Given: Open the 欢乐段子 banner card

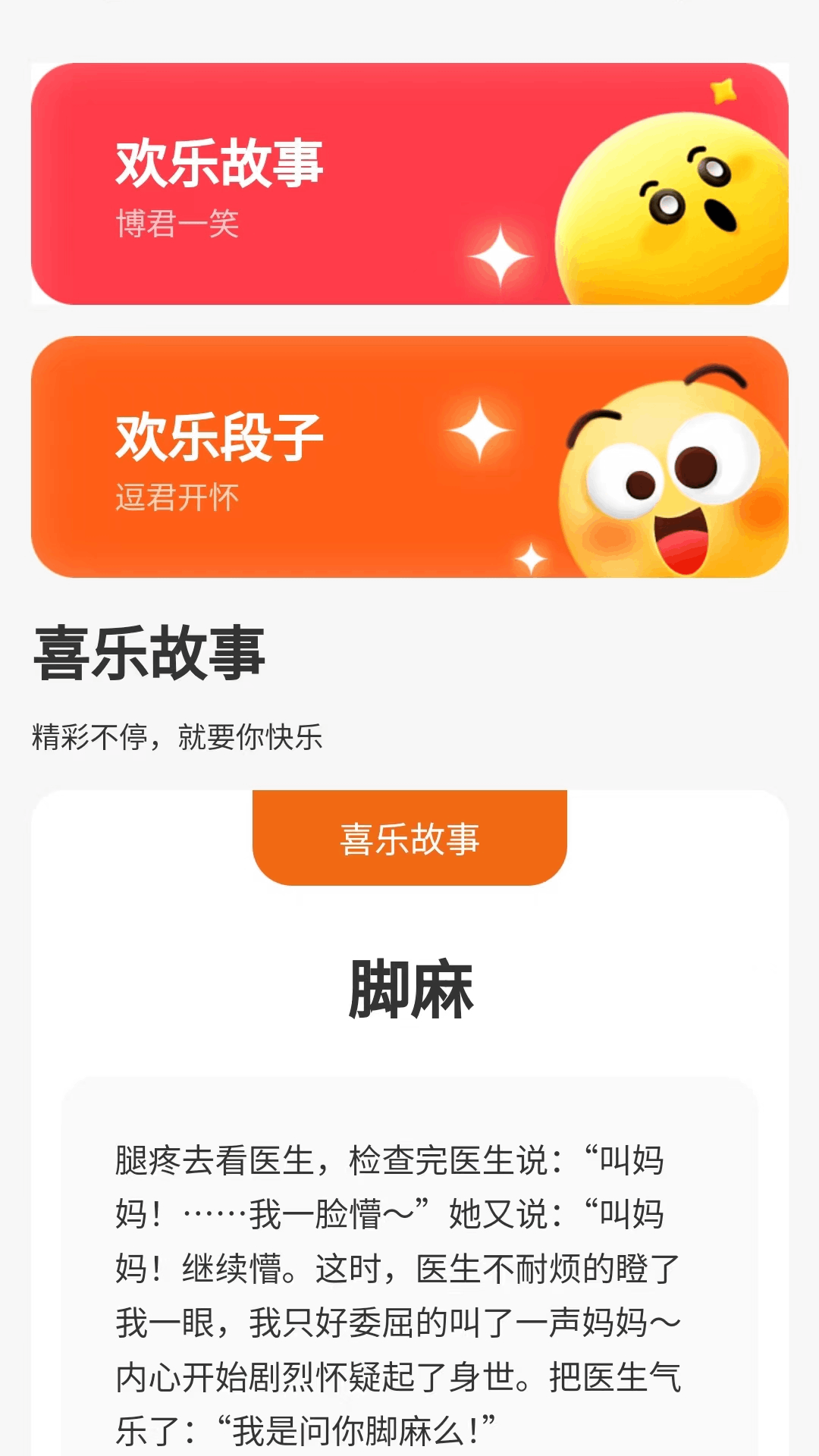Looking at the screenshot, I should 409,457.
